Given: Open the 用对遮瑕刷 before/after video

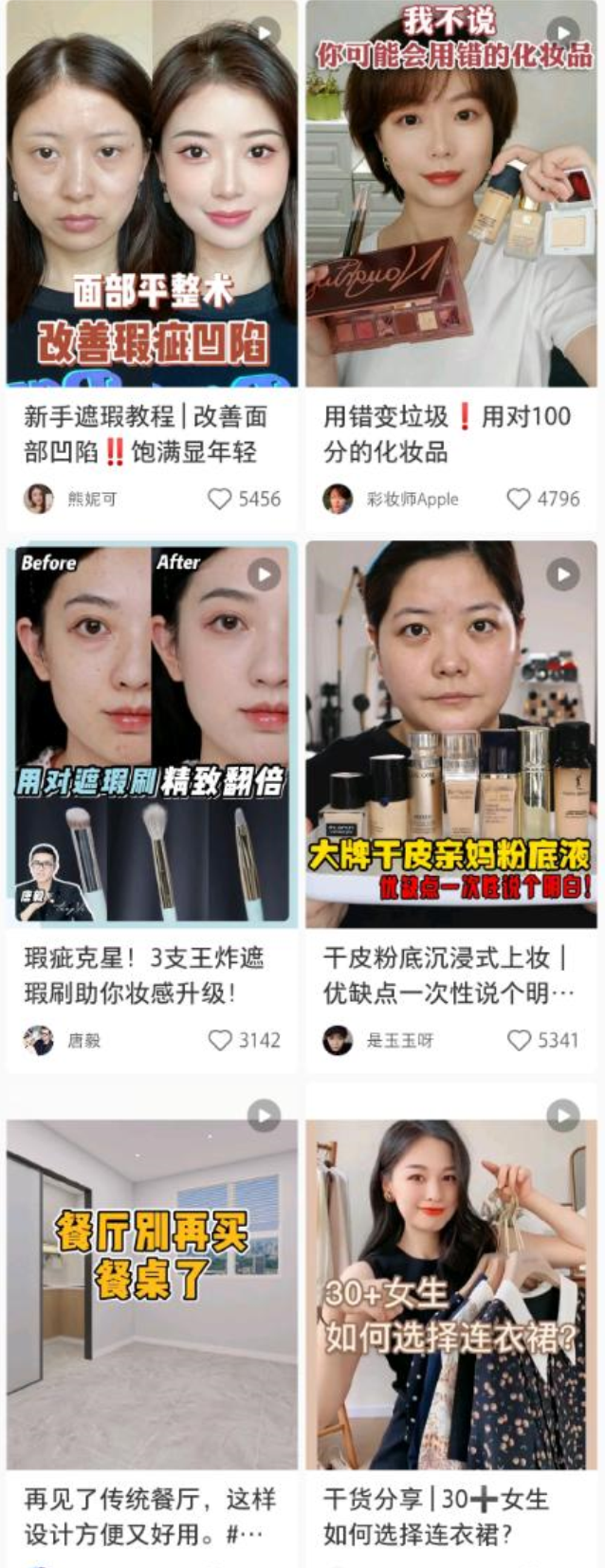Looking at the screenshot, I should pos(152,735).
